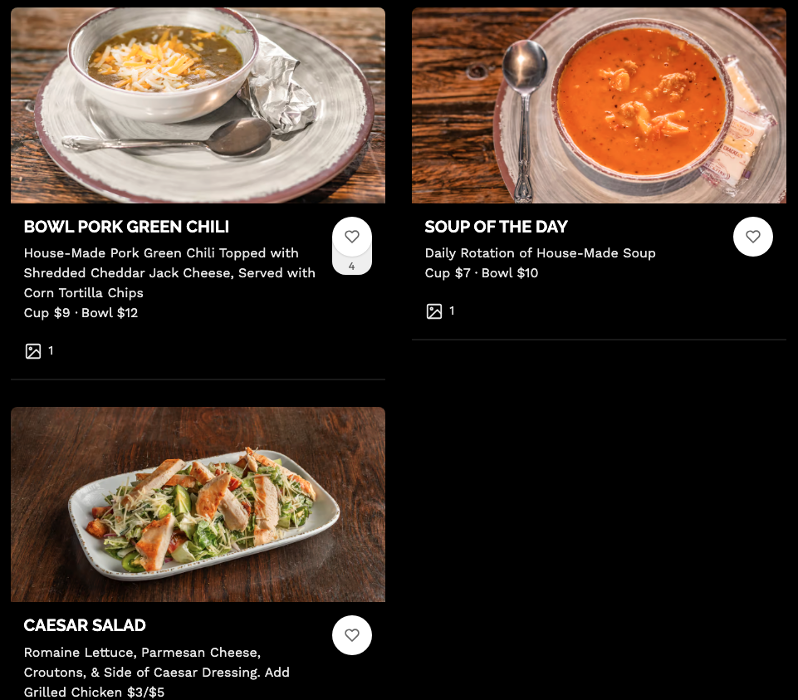Image resolution: width=798 pixels, height=700 pixels.
Task: Heart the Caesar Salad item
Action: (351, 635)
